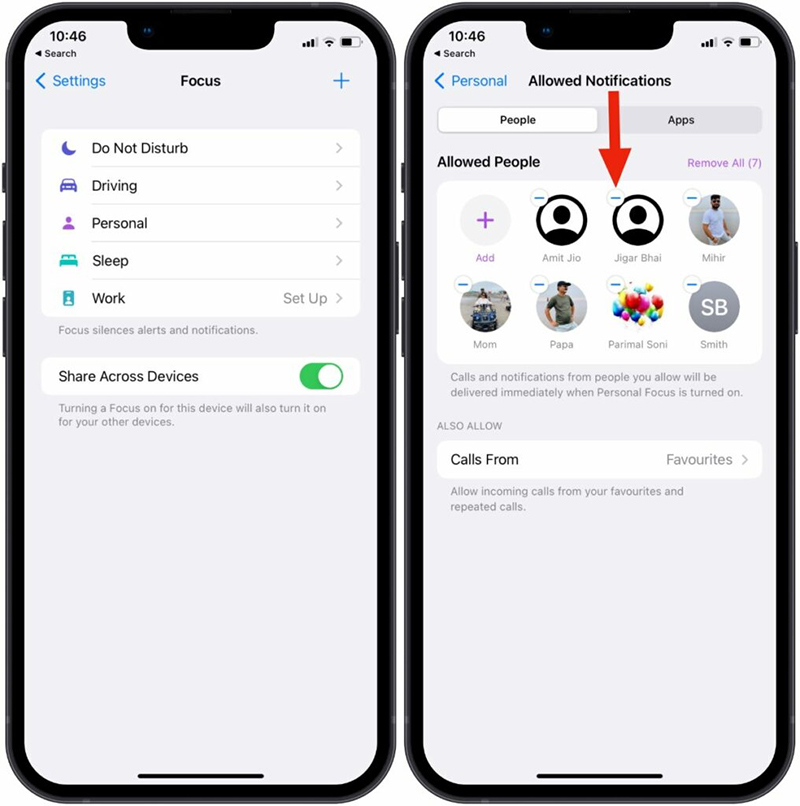The width and height of the screenshot is (800, 806).
Task: Open Calls From setting
Action: coord(599,460)
